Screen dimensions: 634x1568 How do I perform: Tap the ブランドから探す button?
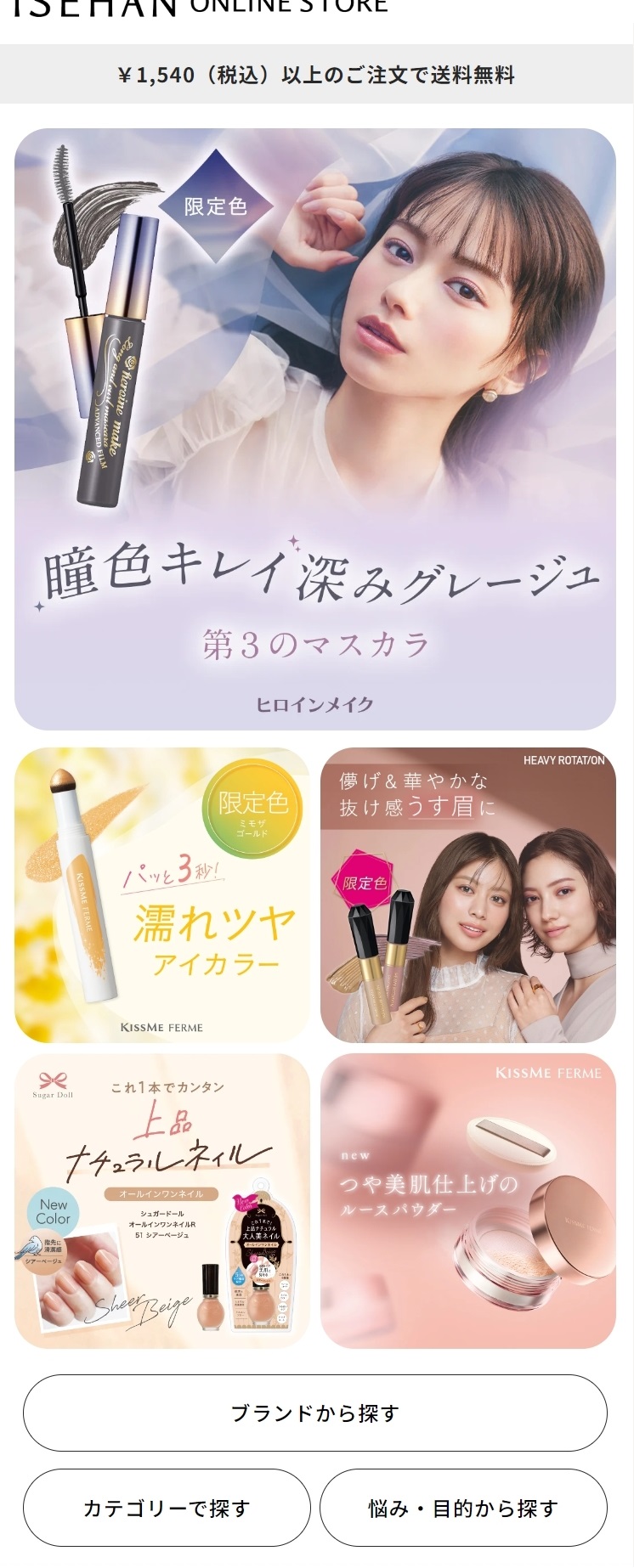pyautogui.click(x=314, y=1413)
